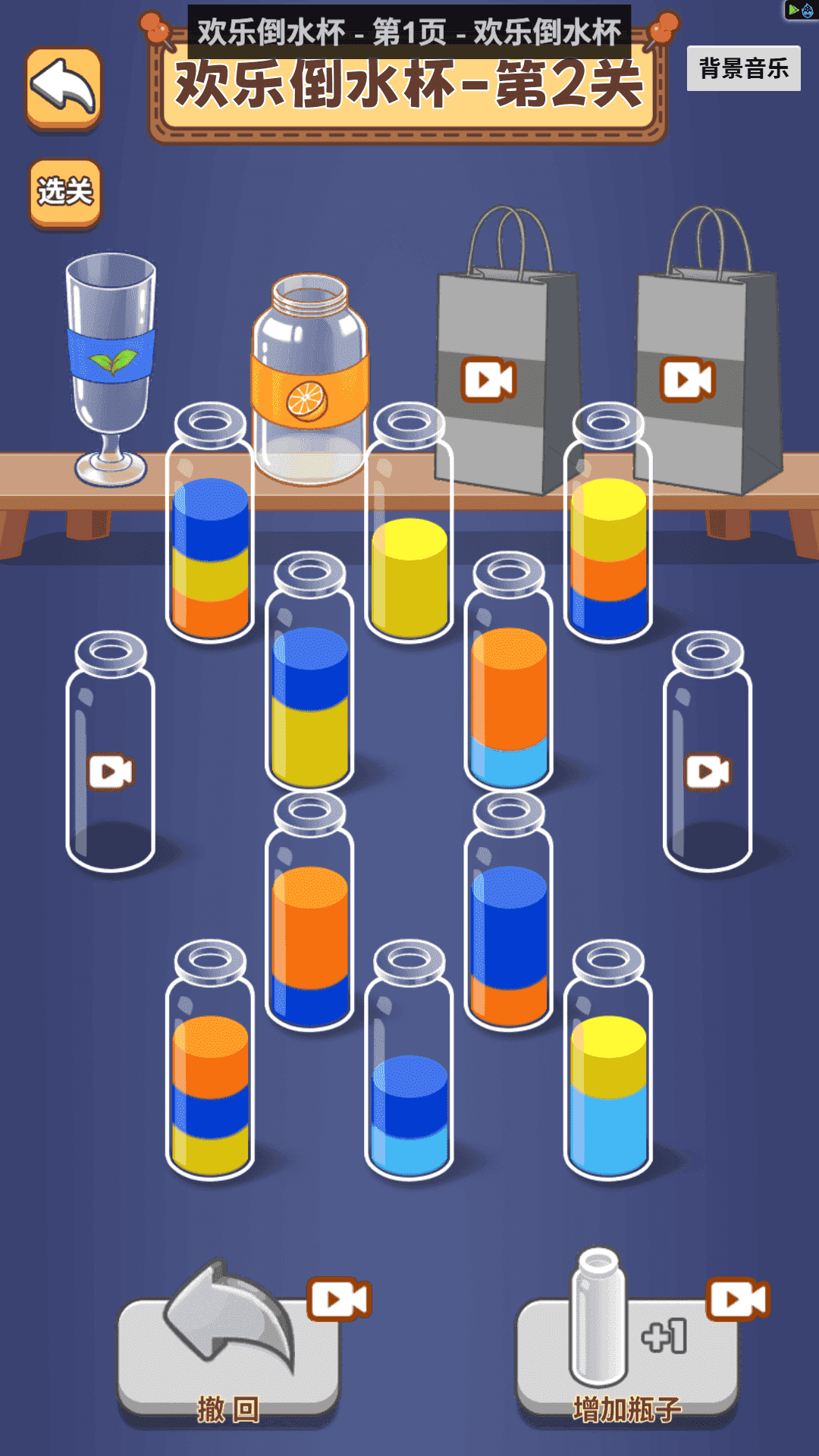Image resolution: width=819 pixels, height=1456 pixels.
Task: Select the bottle with orange over light blue
Action: (x=509, y=672)
